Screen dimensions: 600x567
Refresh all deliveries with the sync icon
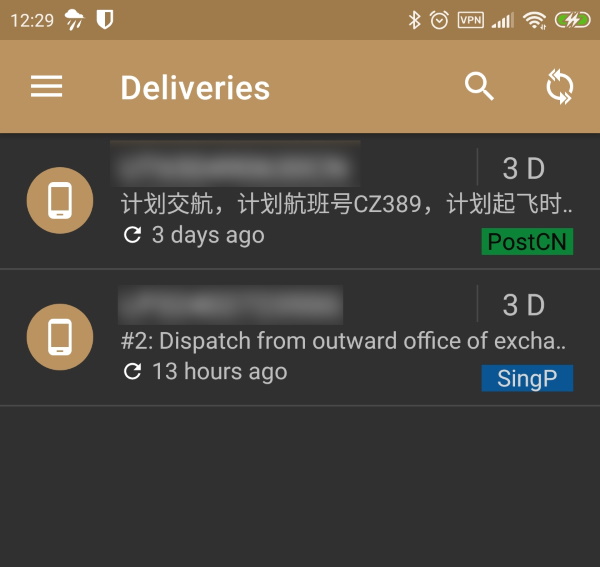point(560,87)
